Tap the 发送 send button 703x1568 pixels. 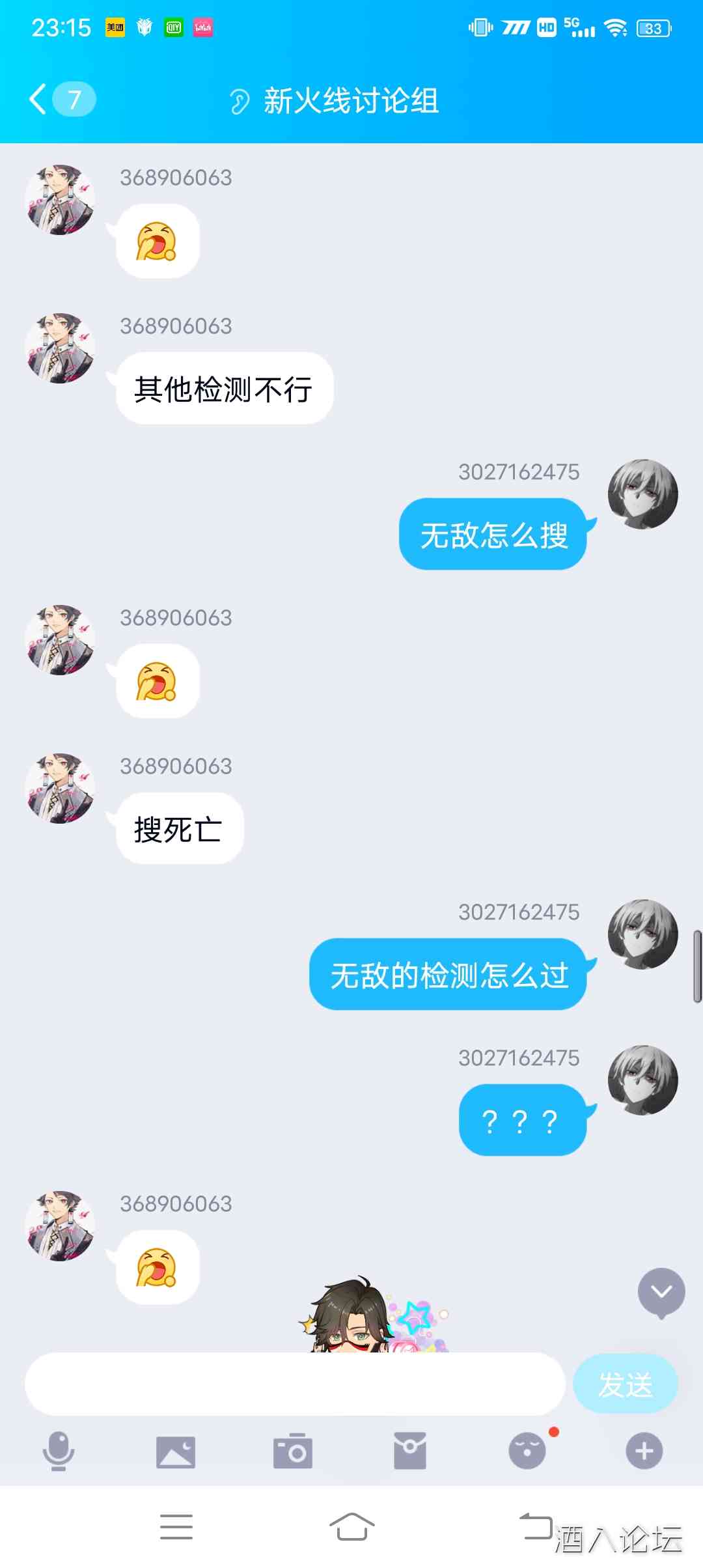(x=625, y=1384)
